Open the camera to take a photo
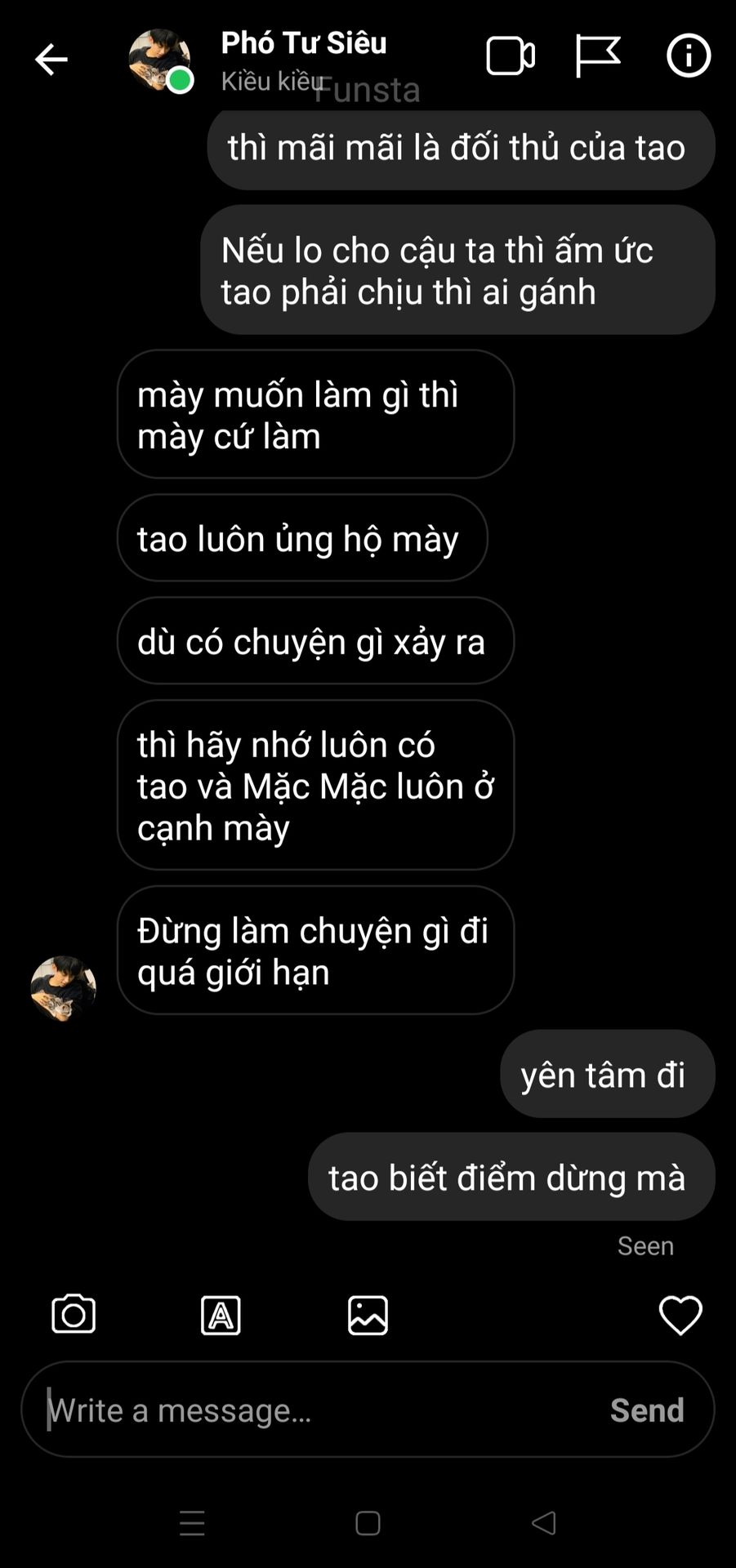736x1568 pixels. click(x=74, y=1315)
